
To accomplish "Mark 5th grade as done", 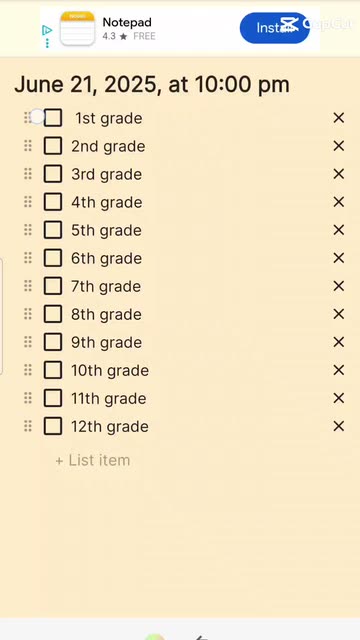I will click(x=53, y=230).
